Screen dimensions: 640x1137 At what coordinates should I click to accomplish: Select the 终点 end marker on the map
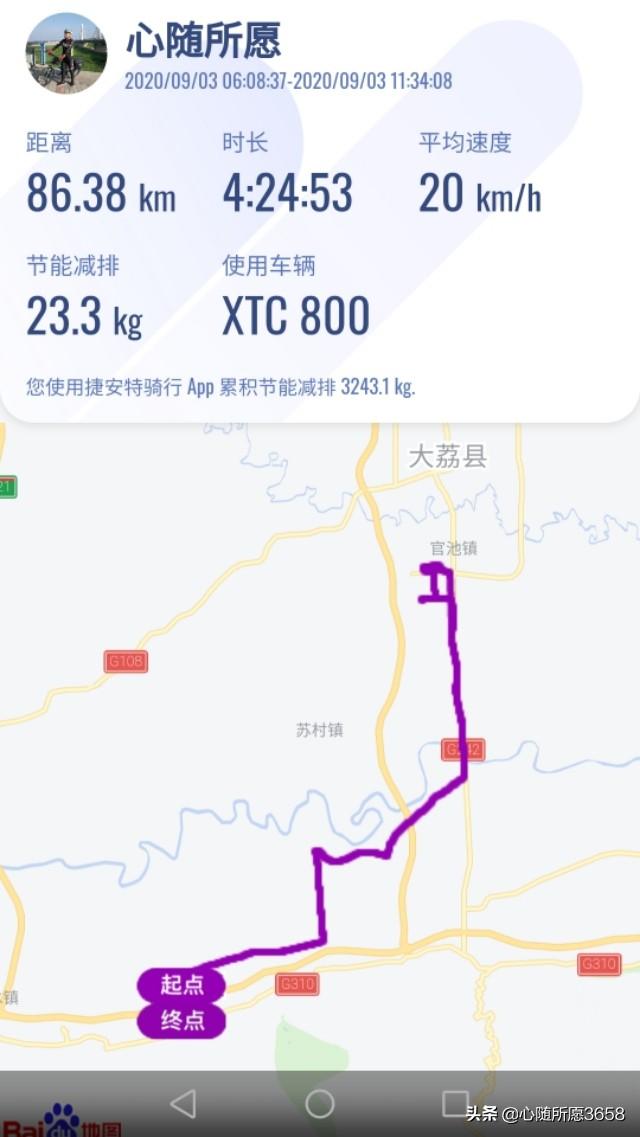(x=181, y=1021)
